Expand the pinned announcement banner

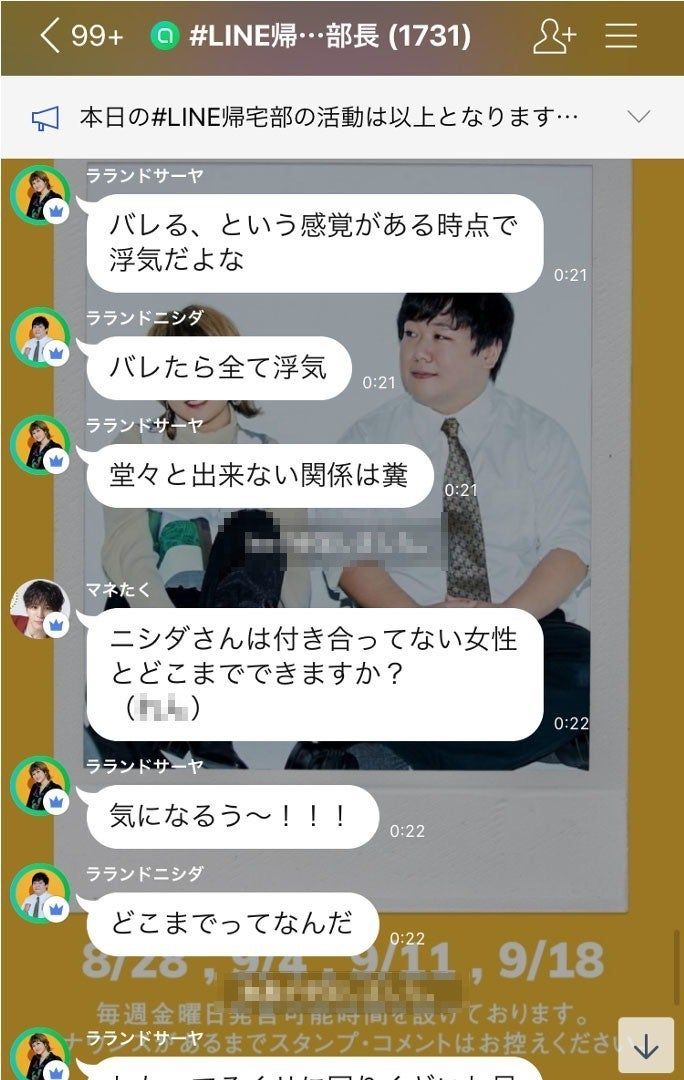tap(638, 117)
